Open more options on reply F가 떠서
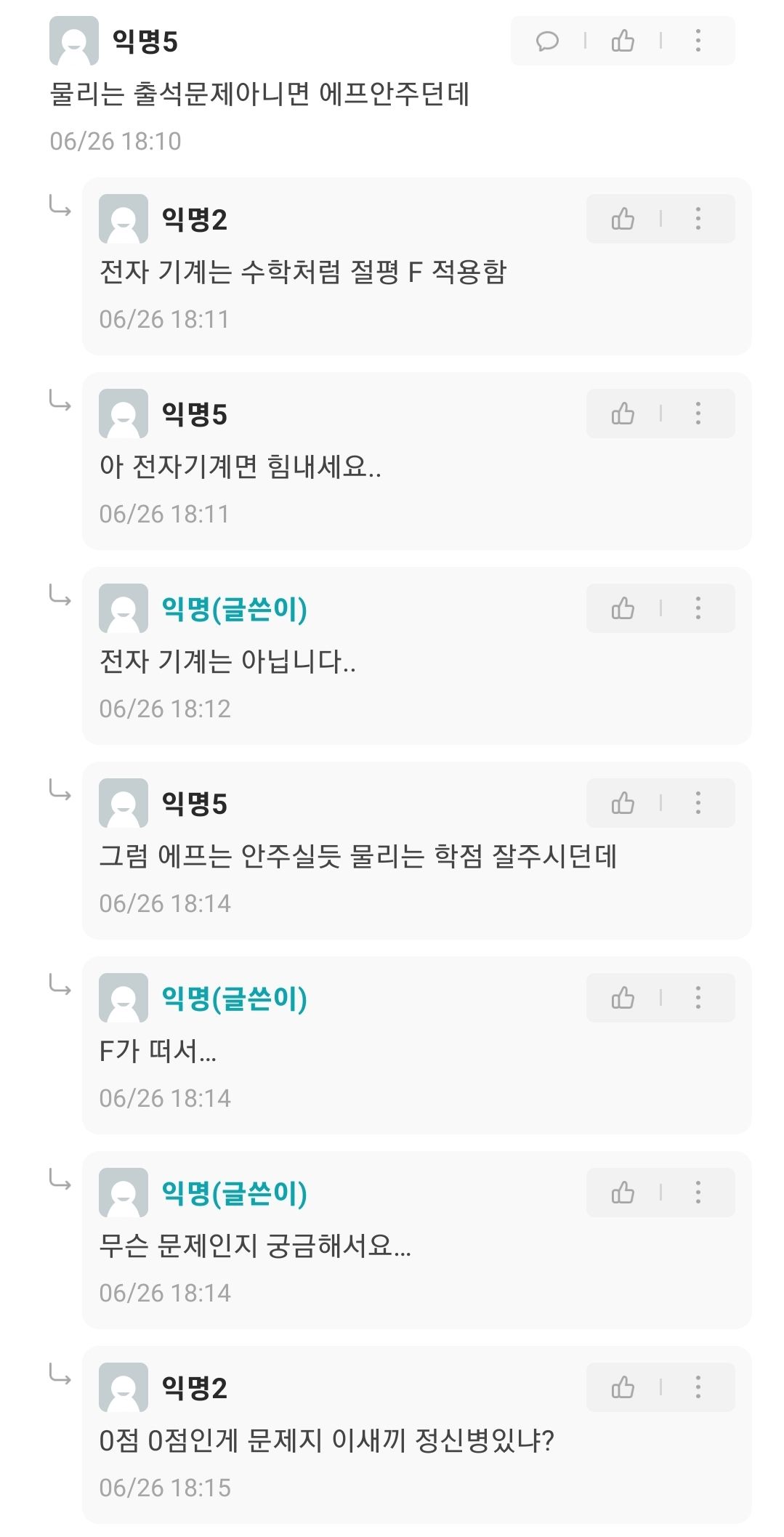The height and width of the screenshot is (1537, 784). [698, 998]
